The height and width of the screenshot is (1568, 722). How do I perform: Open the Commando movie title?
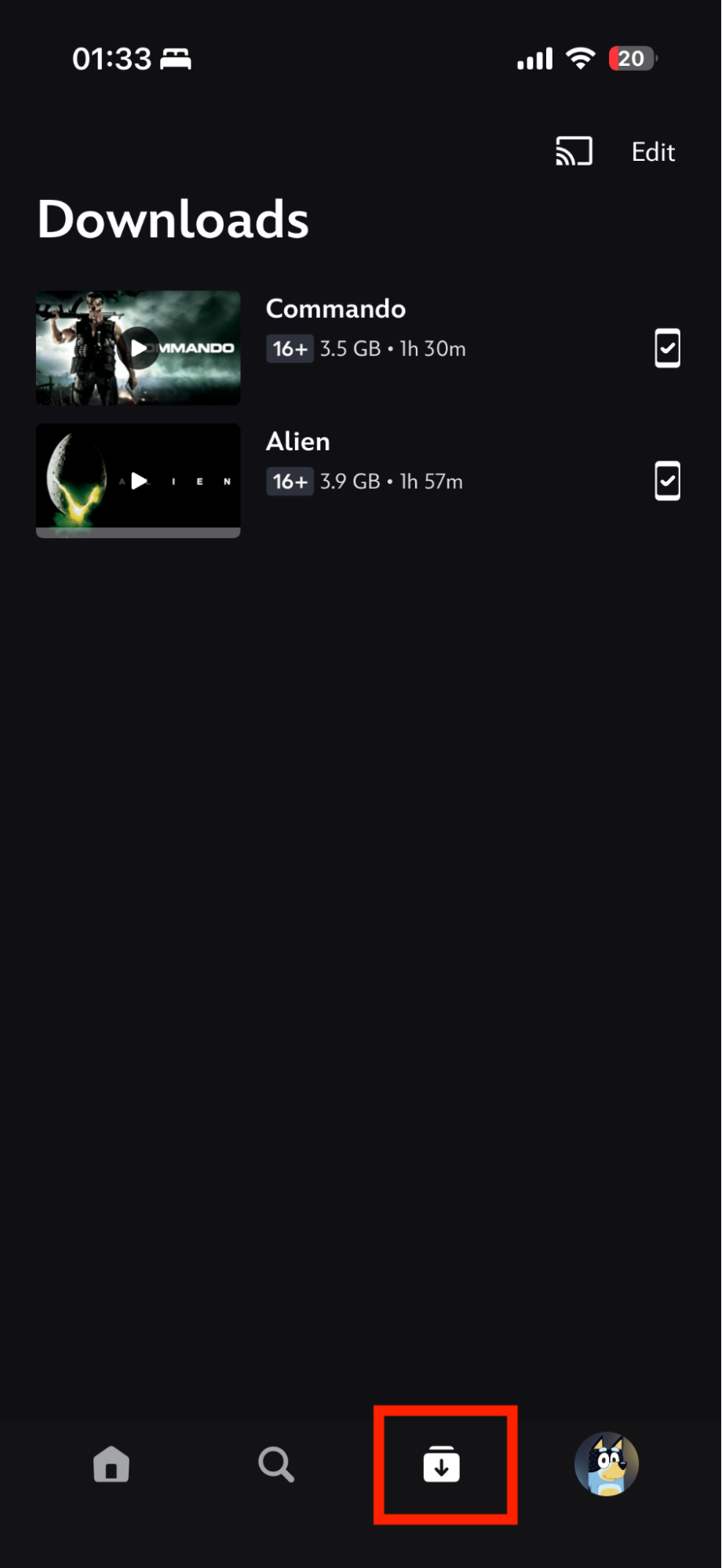coord(335,308)
